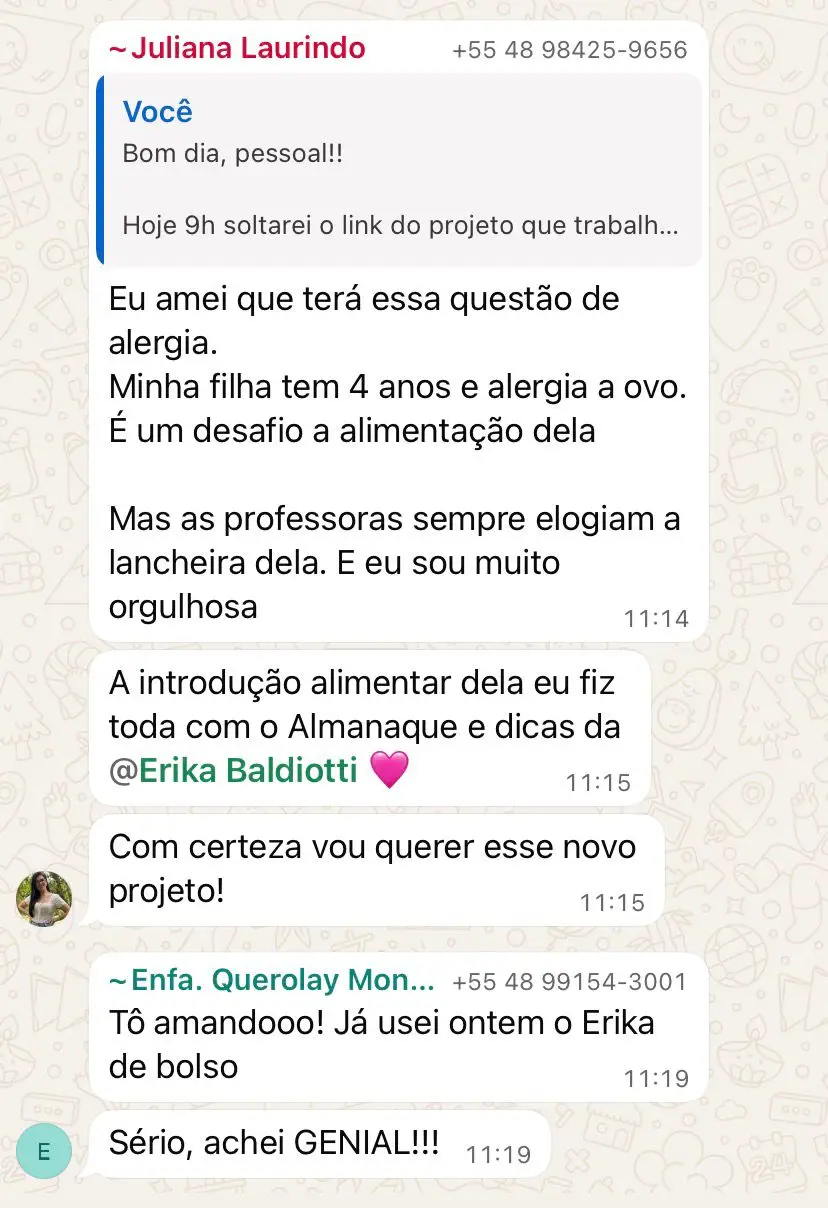Open Juliana's profile photo avatar

click(x=44, y=898)
